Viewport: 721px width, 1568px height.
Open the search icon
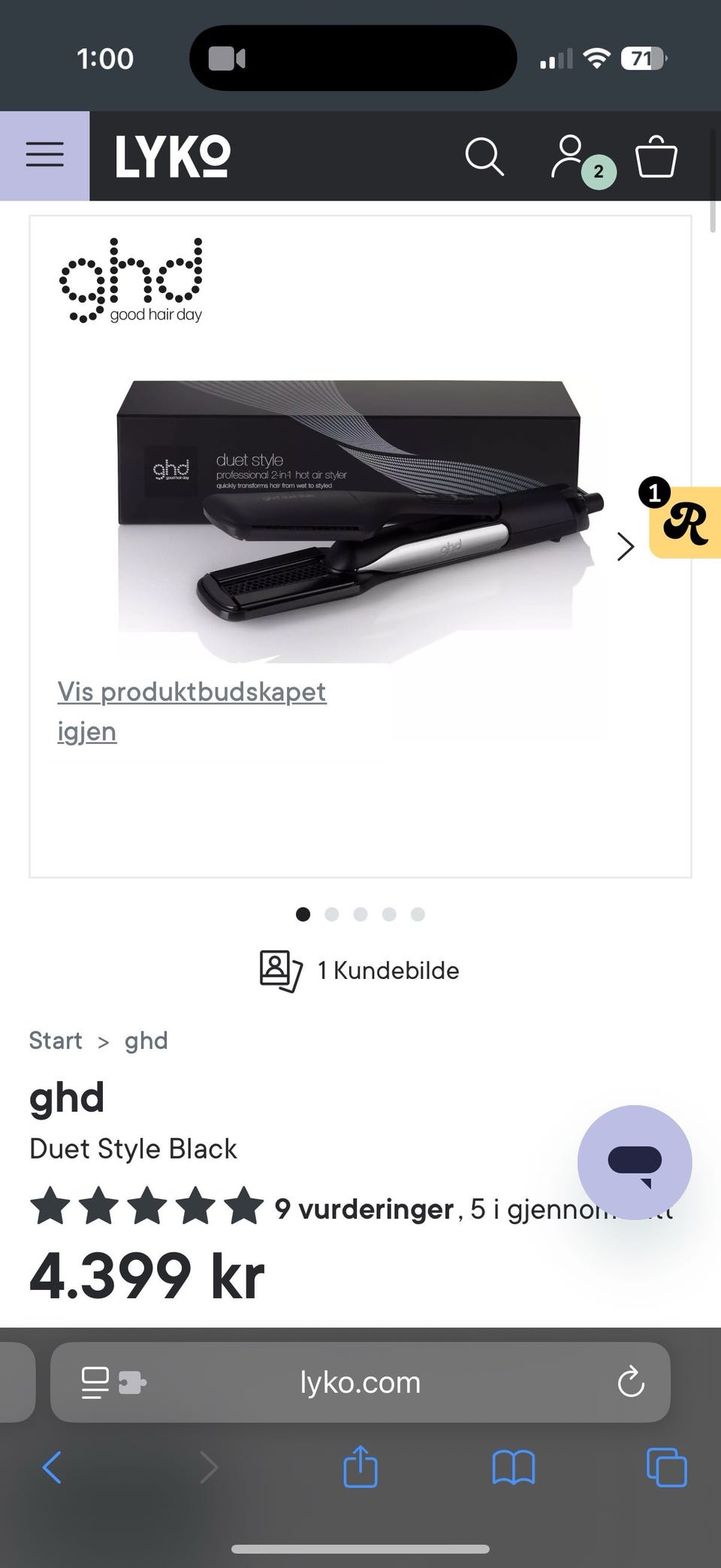pyautogui.click(x=484, y=156)
